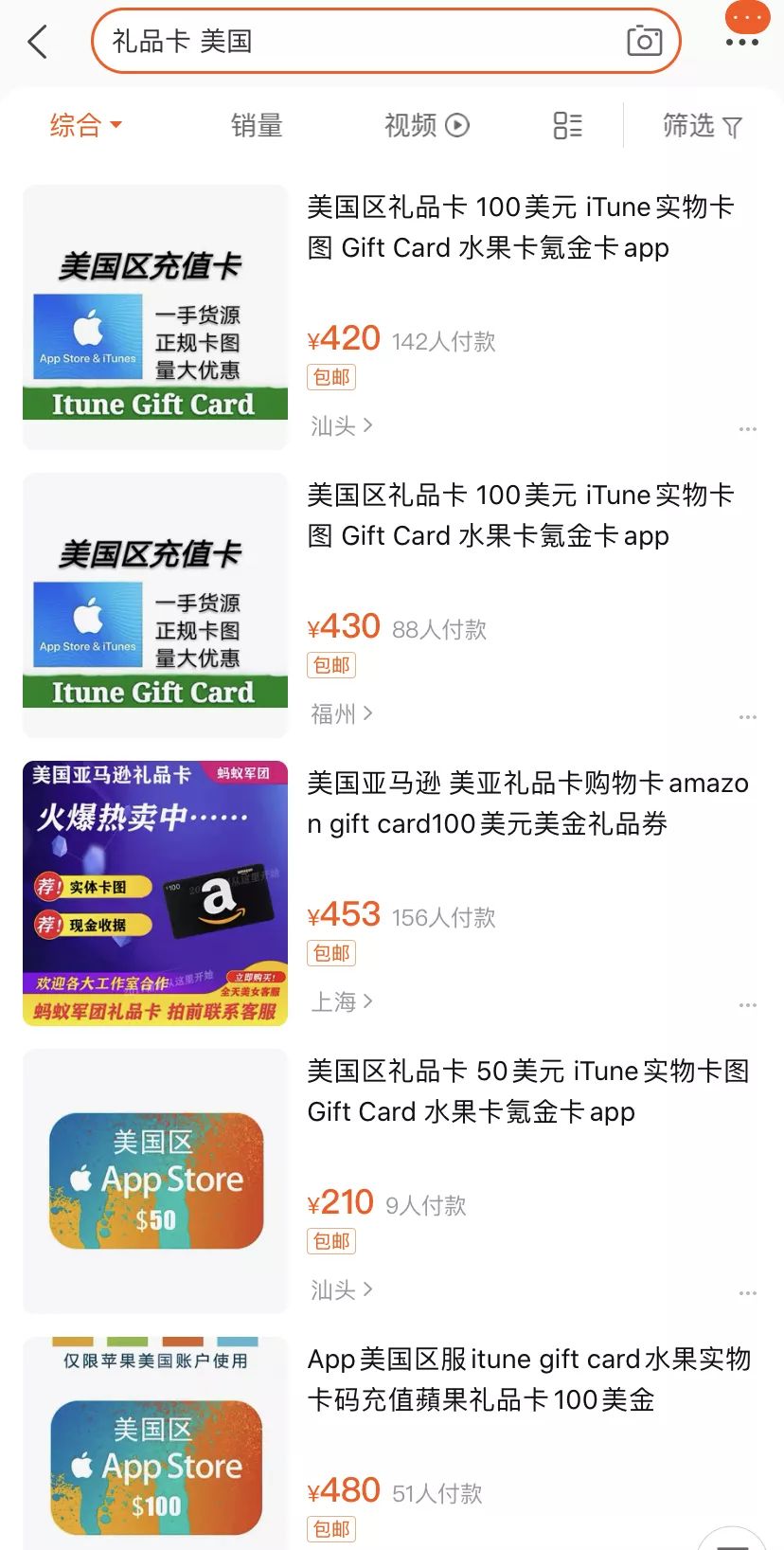Open the 筛选 filter panel
Screen dimensions: 784x1550
tap(702, 125)
